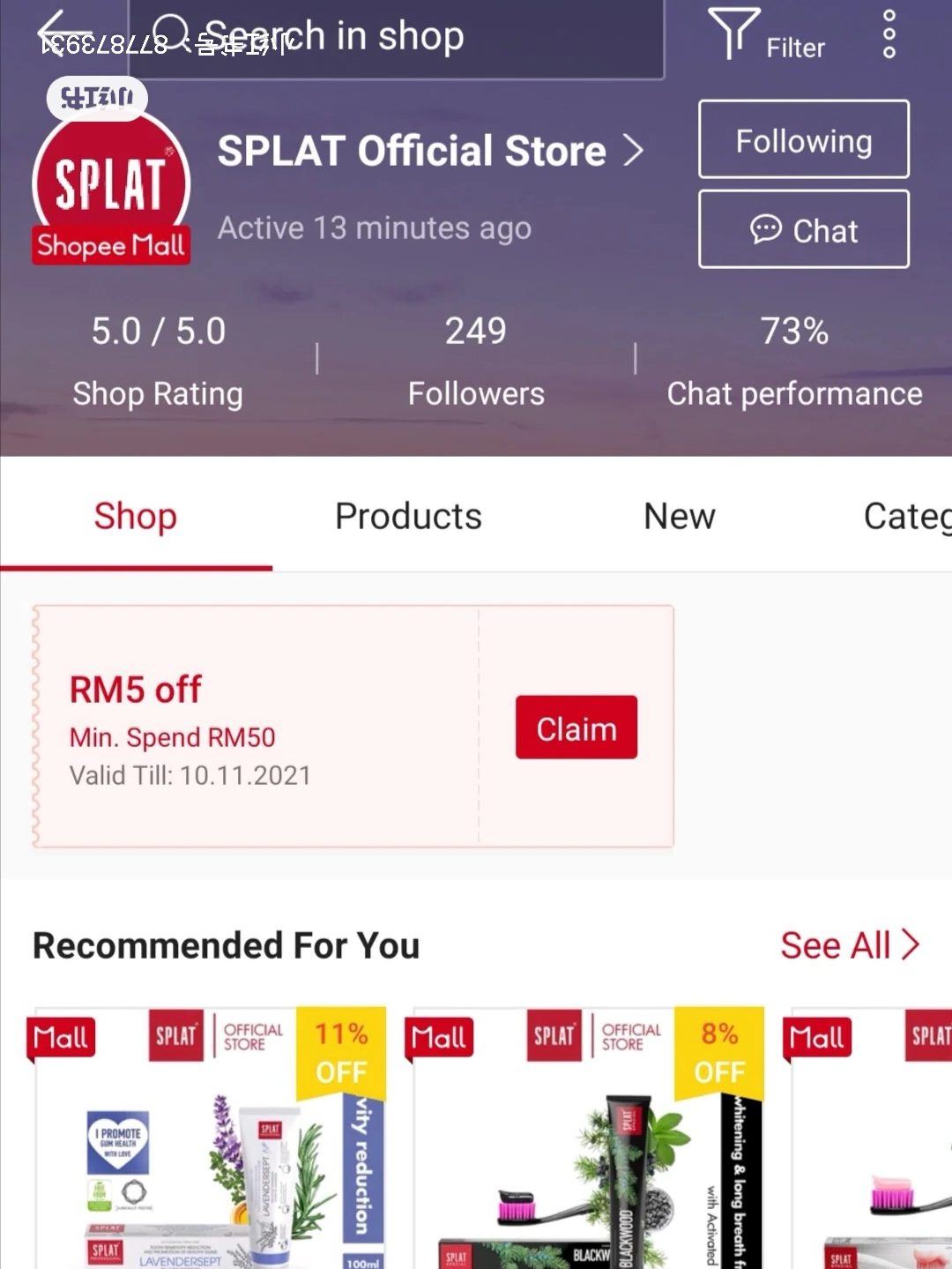Open the 8% OFF Blackwood toothpaste product
Image resolution: width=952 pixels, height=1269 pixels.
click(x=588, y=1146)
